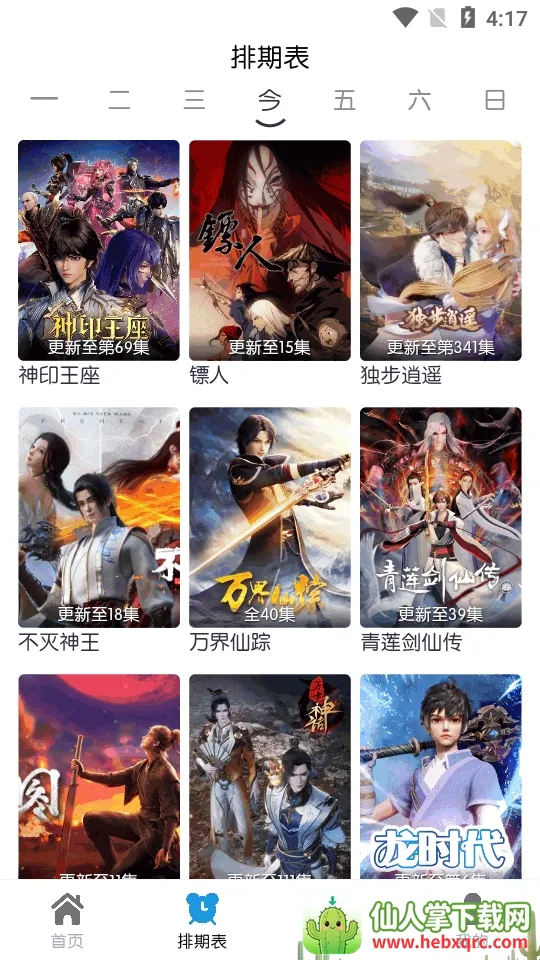Image resolution: width=540 pixels, height=960 pixels.
Task: Switch to the Friday (五) tab
Action: tap(345, 99)
